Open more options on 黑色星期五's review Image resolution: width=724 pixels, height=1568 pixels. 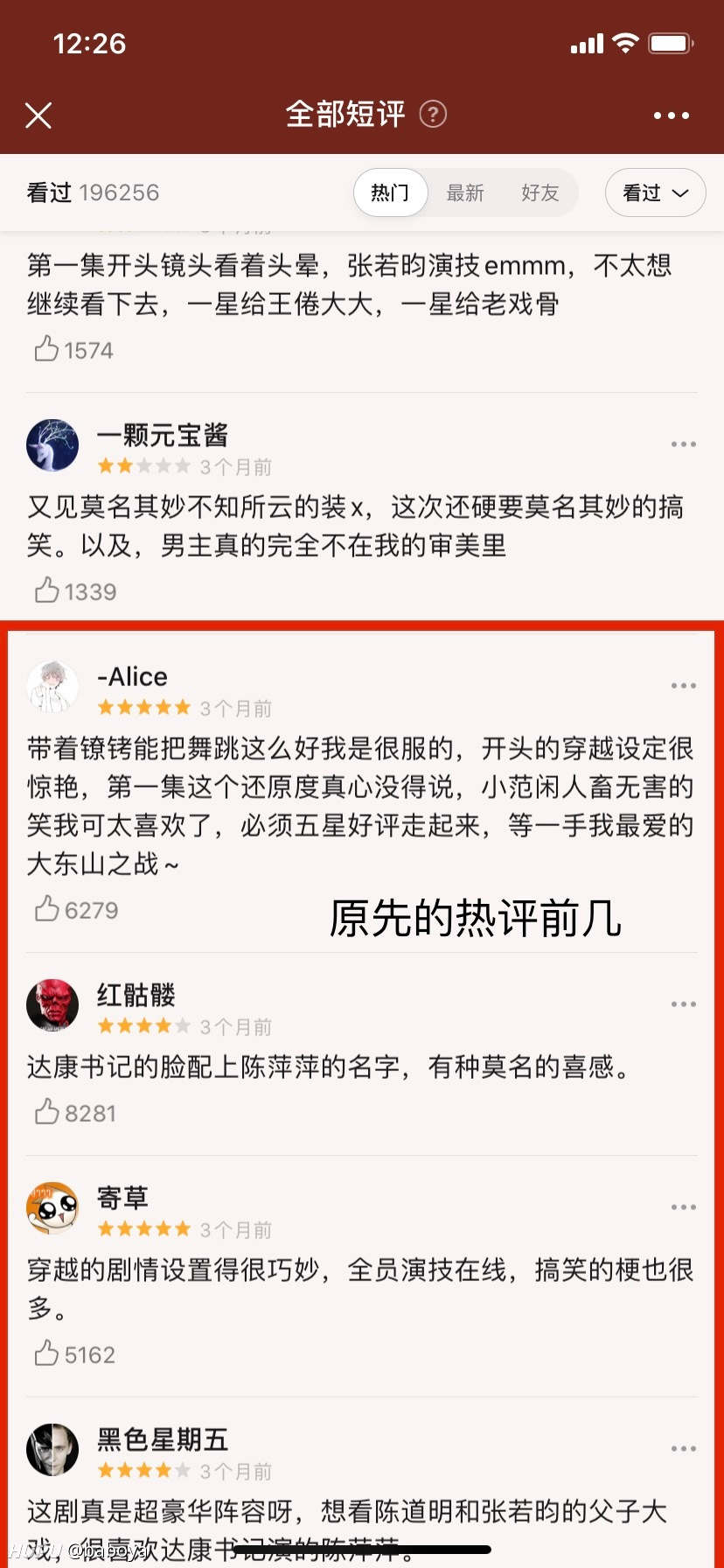(x=684, y=1449)
